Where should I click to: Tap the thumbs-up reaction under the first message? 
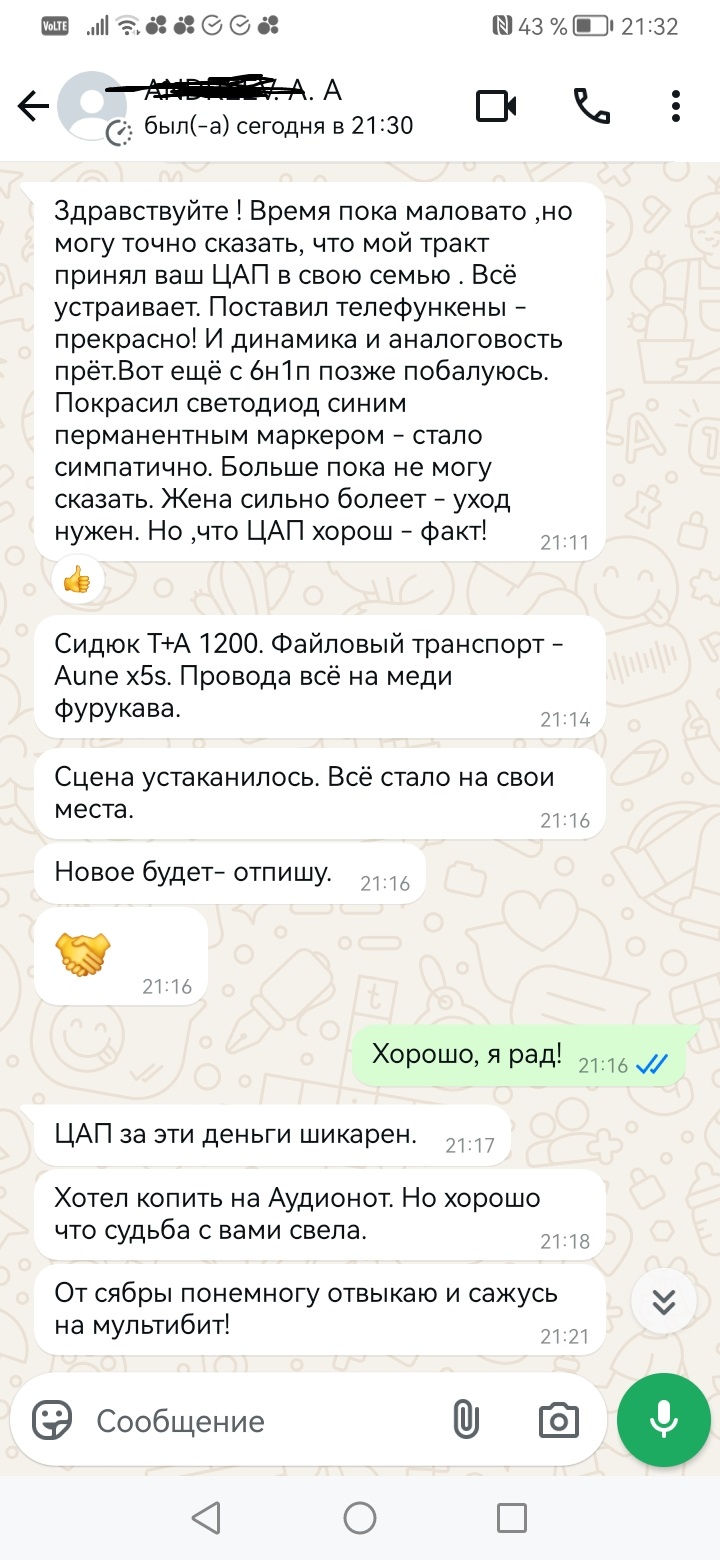coord(78,579)
